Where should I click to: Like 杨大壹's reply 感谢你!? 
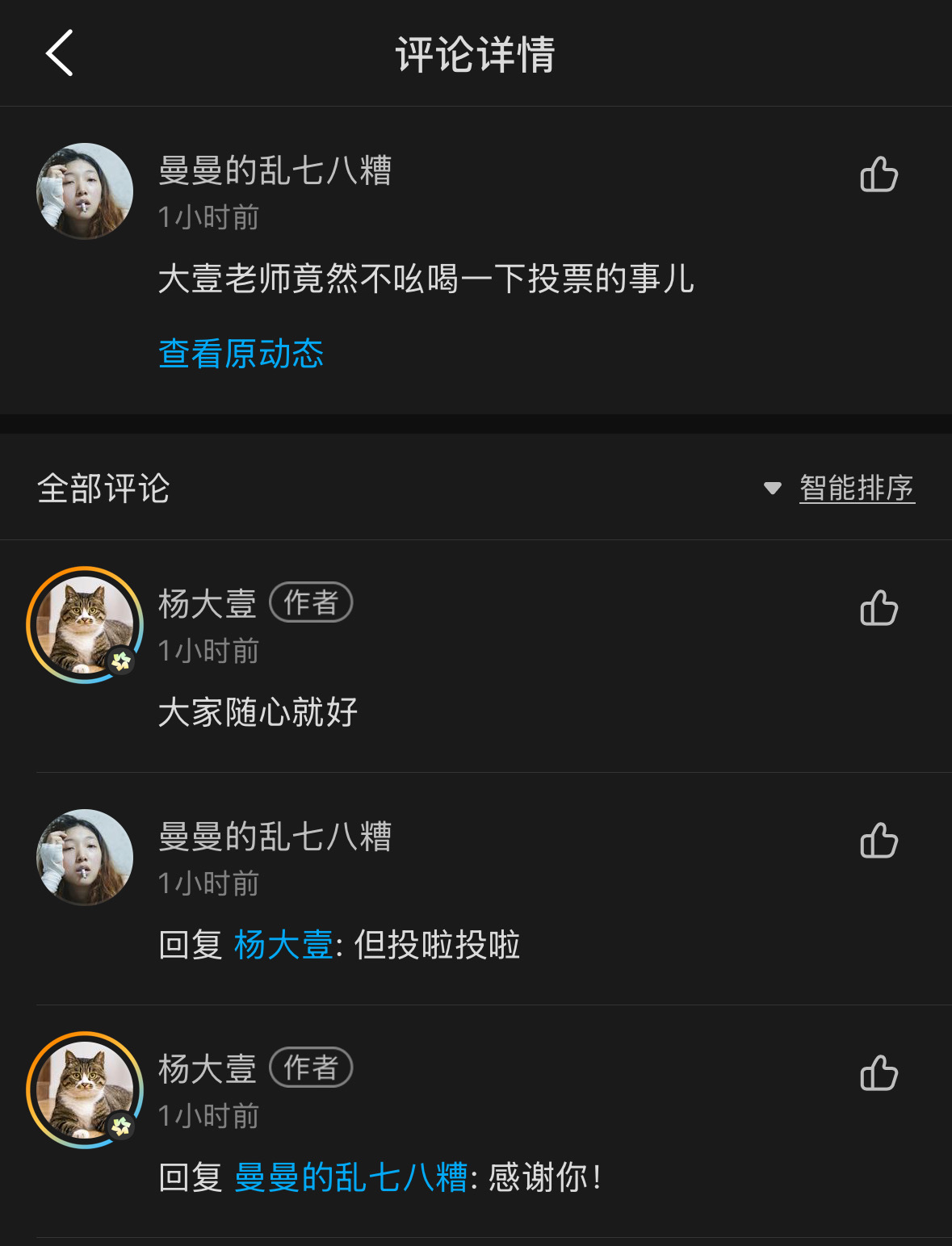click(879, 1073)
